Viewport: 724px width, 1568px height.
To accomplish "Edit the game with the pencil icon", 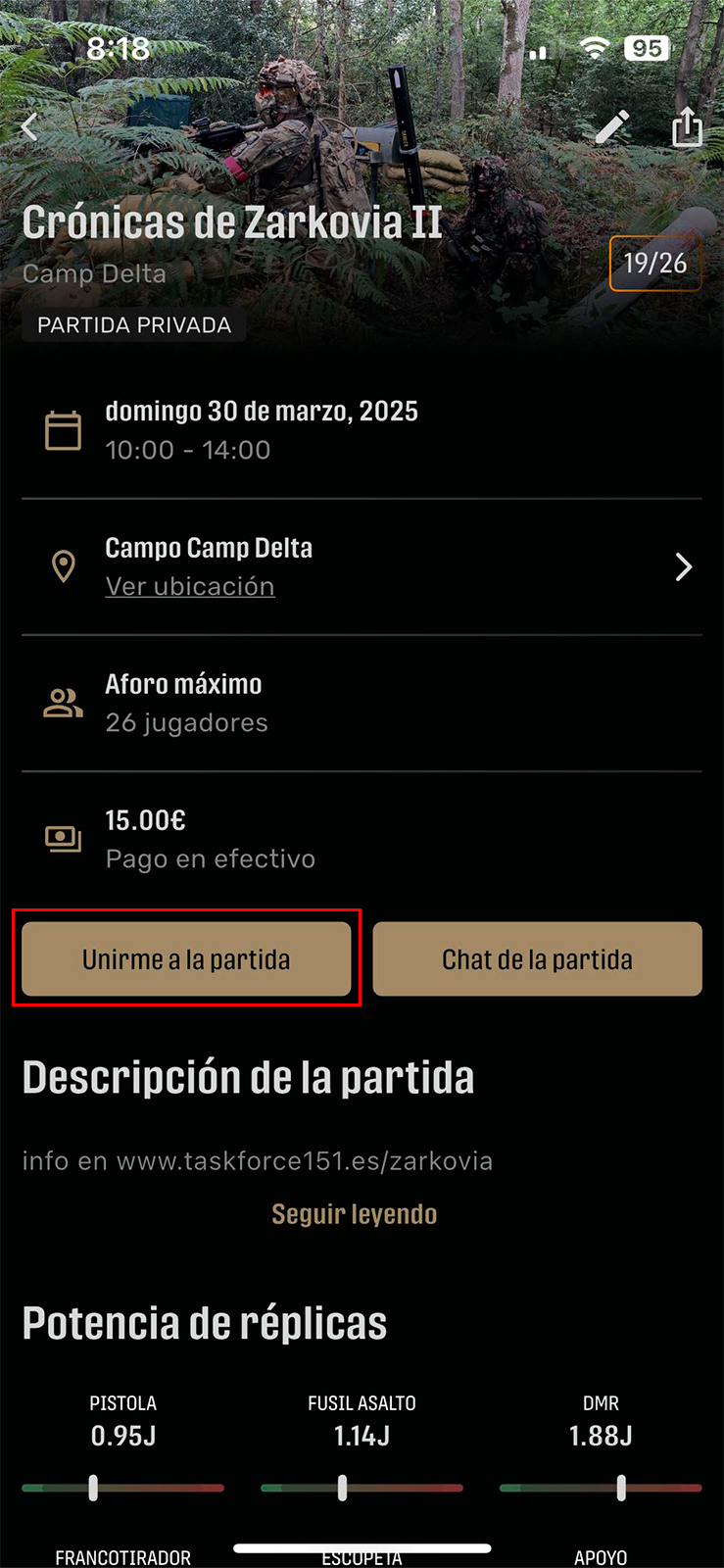I will [x=612, y=127].
